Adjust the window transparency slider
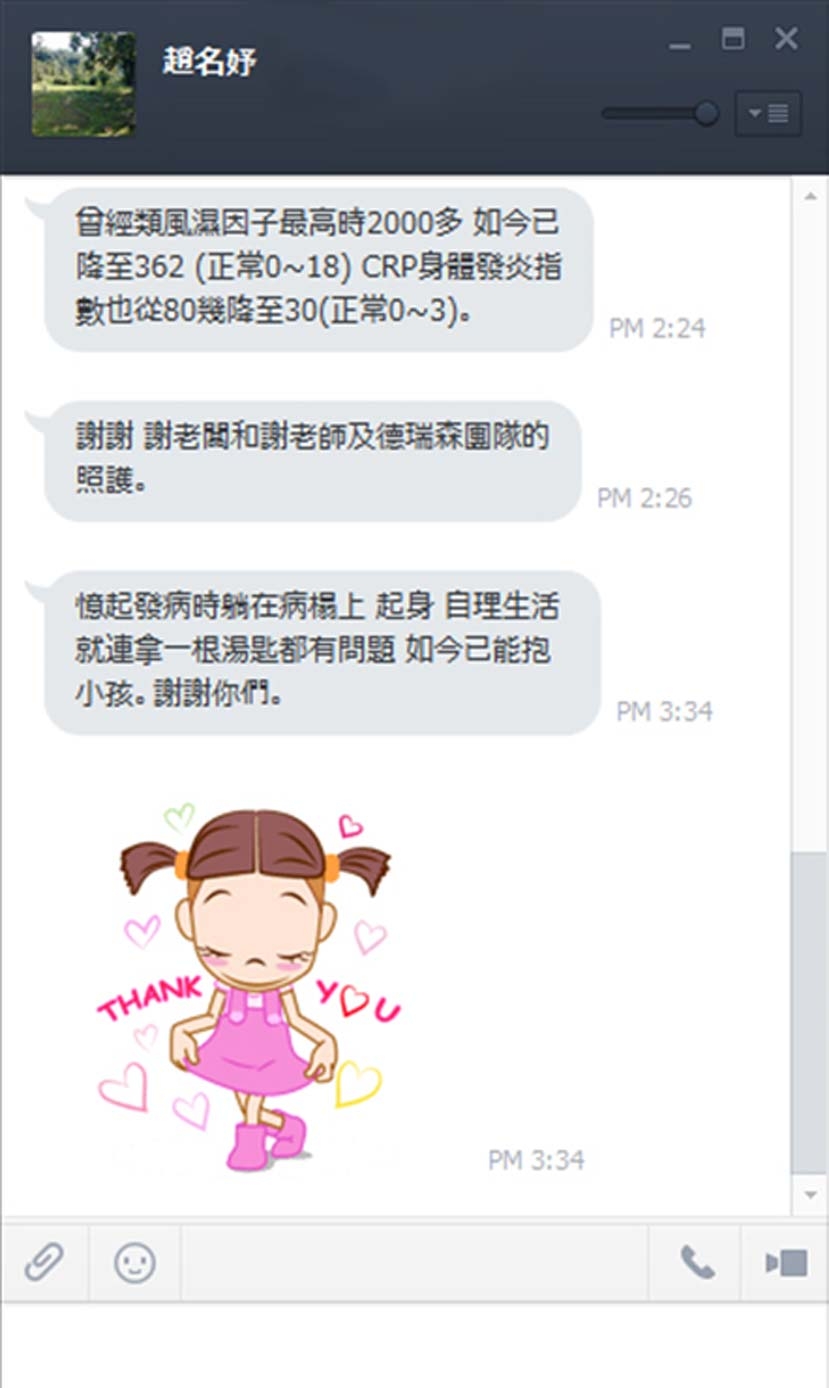The image size is (829, 1388). [x=706, y=114]
